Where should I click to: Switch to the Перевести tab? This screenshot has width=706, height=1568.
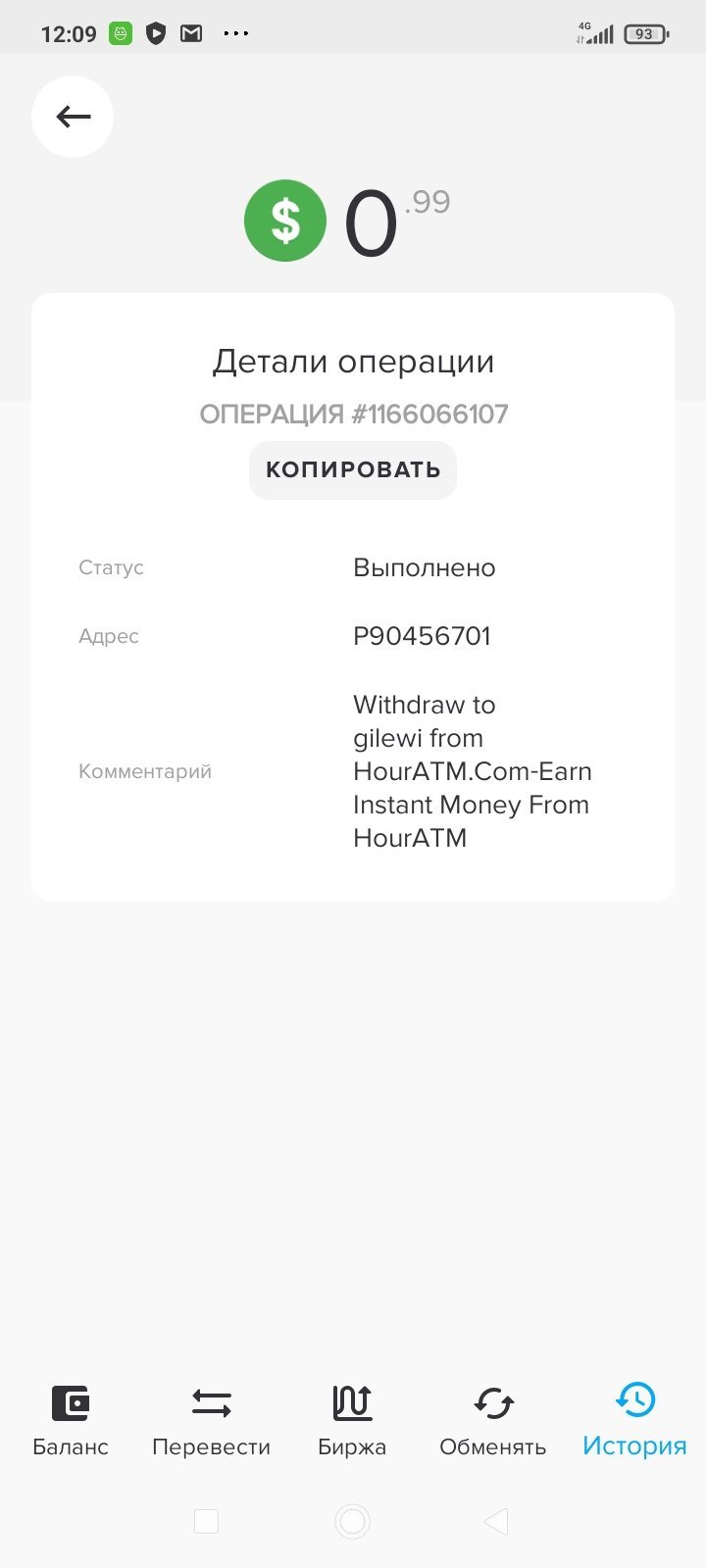[x=211, y=1421]
